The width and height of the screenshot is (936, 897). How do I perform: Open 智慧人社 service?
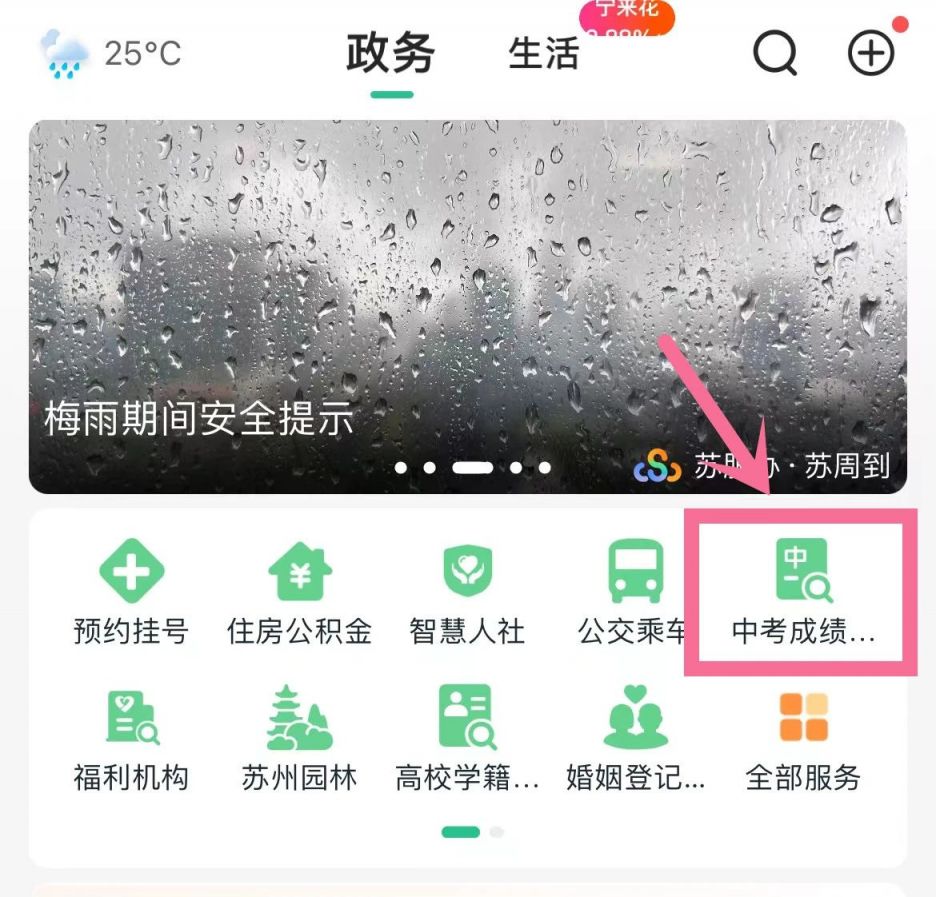coord(467,592)
